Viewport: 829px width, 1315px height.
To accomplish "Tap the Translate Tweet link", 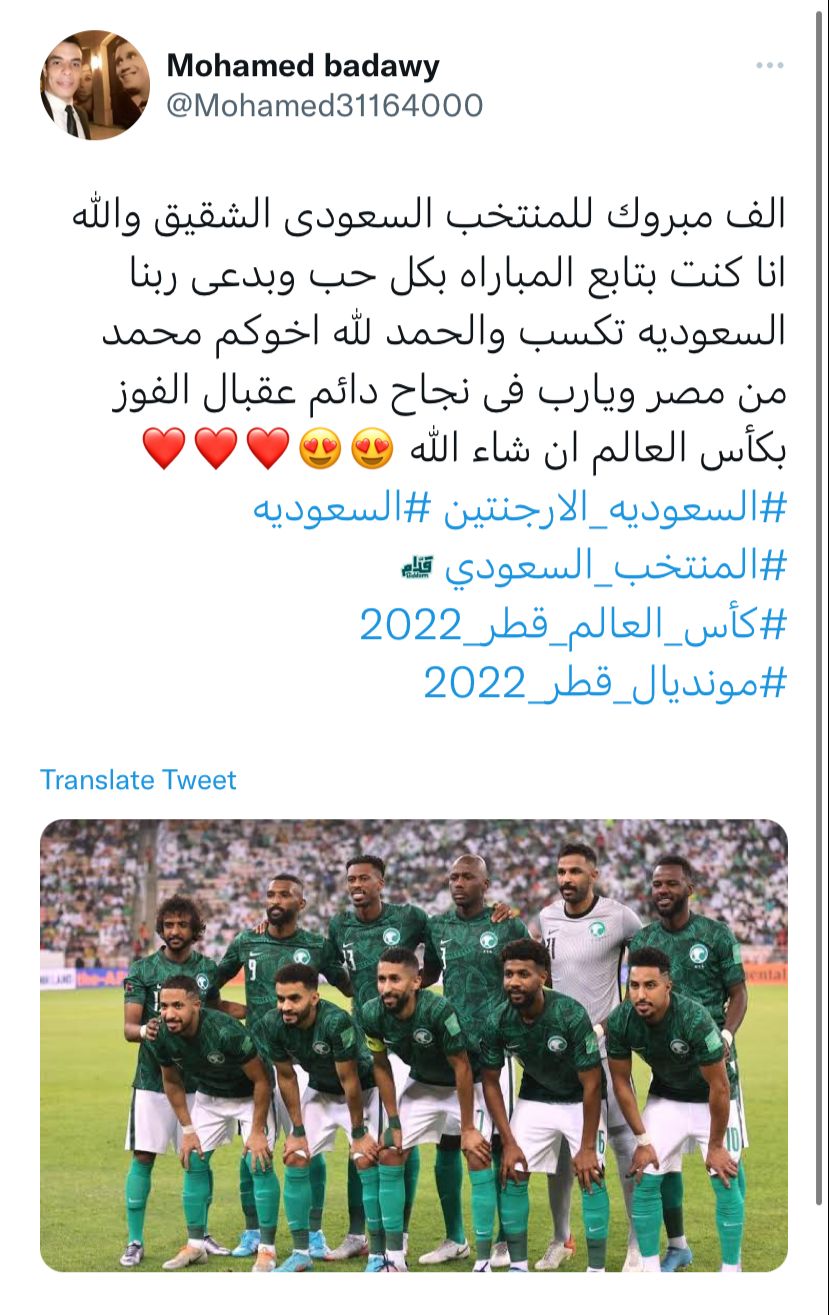I will [x=138, y=780].
